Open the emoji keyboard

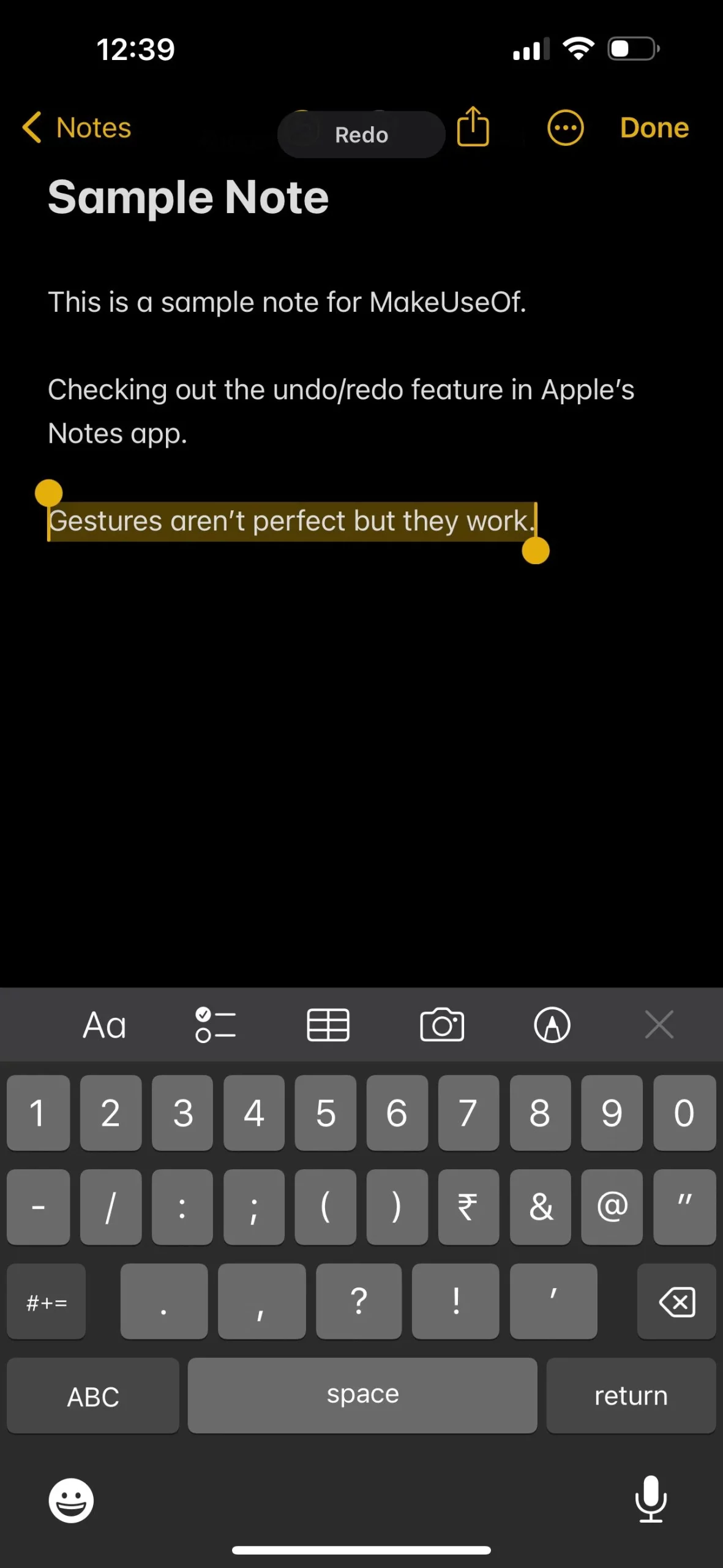click(x=71, y=1501)
